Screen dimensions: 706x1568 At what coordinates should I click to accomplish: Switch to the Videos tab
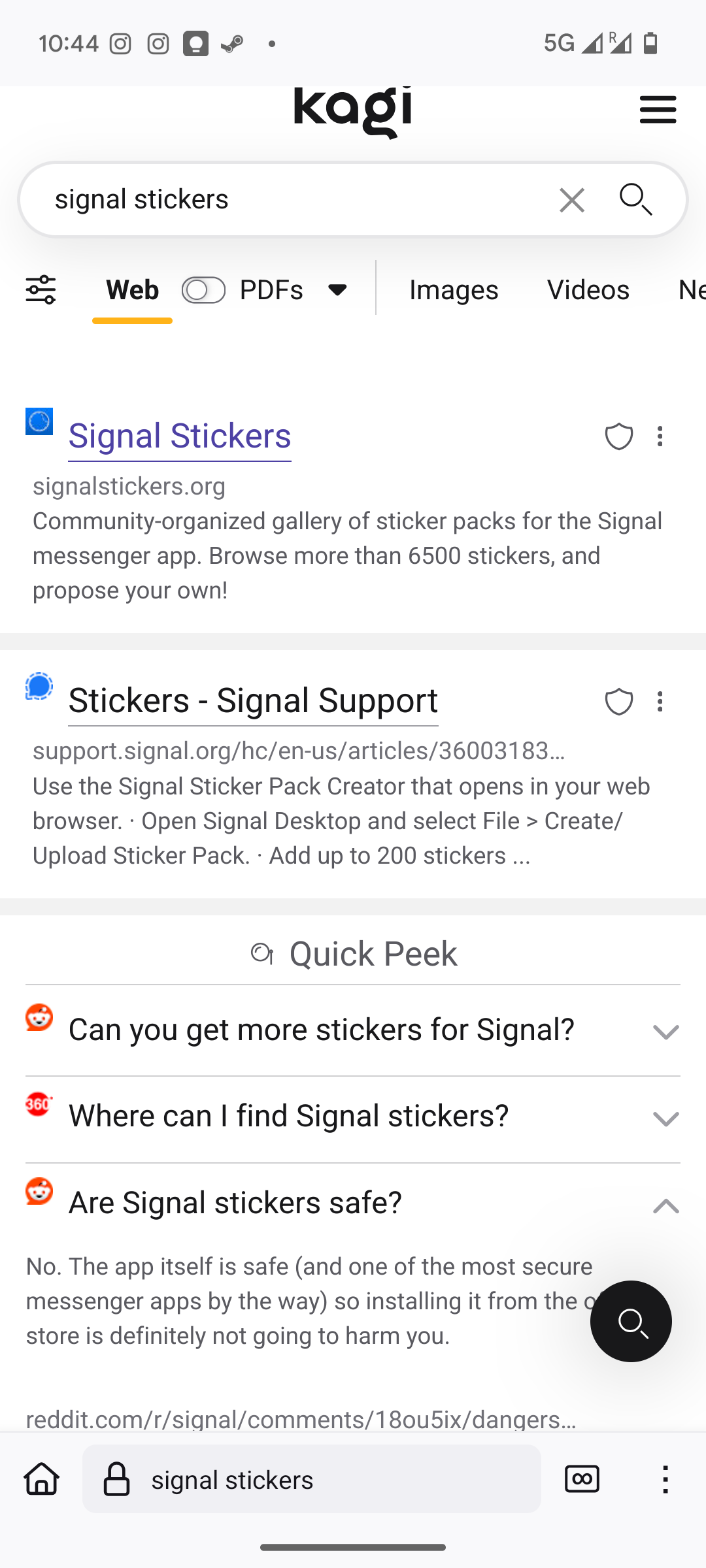[x=588, y=290]
